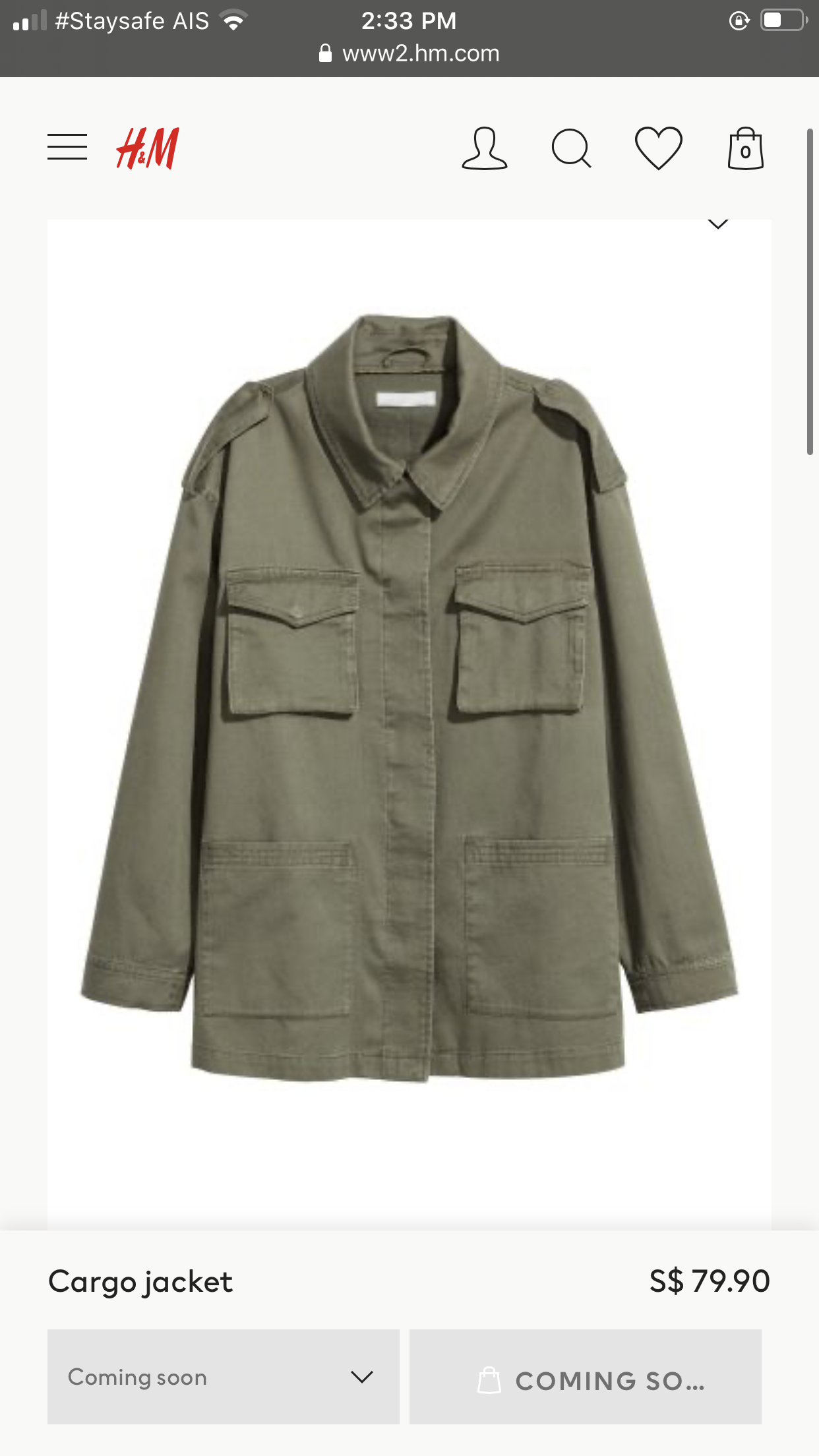Viewport: 819px width, 1456px height.
Task: Go to H&M home via logo
Action: (x=148, y=148)
